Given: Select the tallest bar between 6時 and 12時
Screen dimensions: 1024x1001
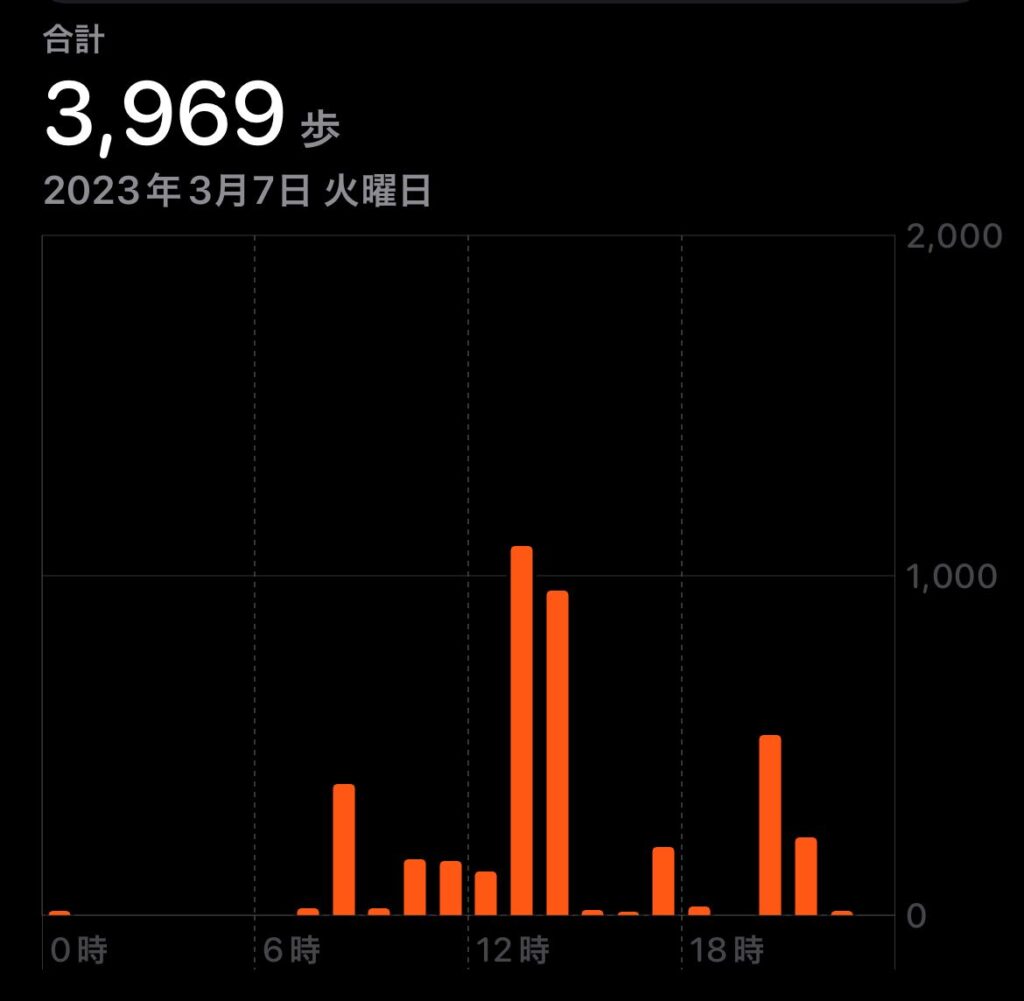Looking at the screenshot, I should tap(344, 849).
